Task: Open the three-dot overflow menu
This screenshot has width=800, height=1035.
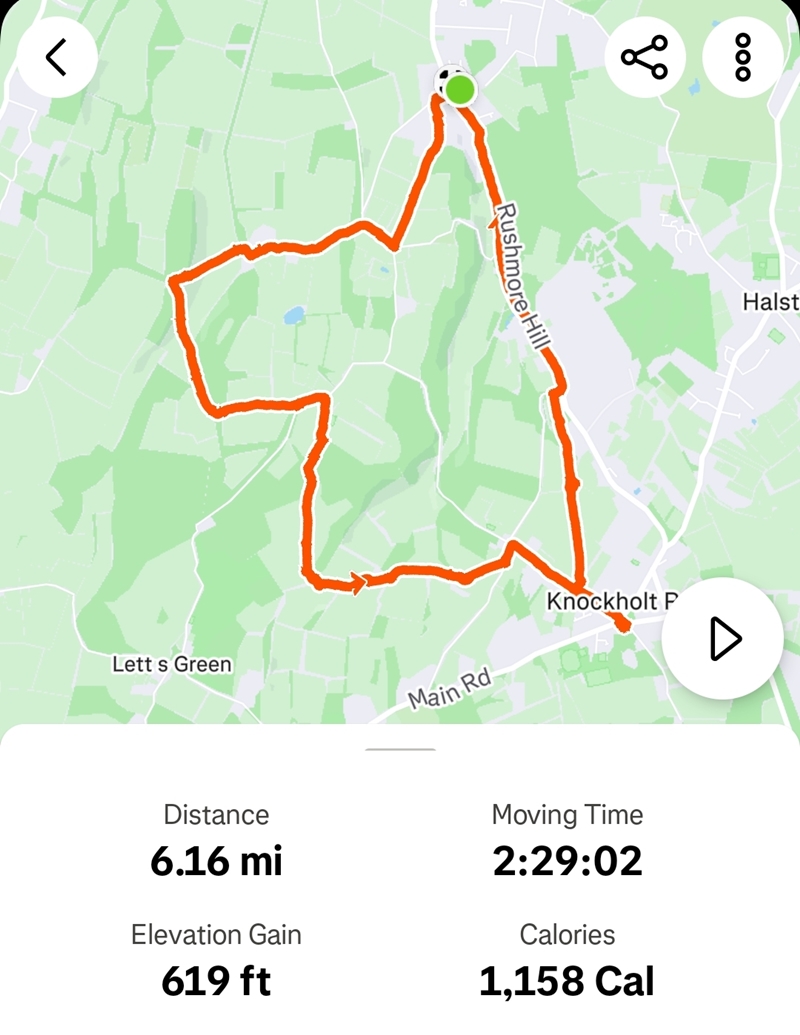Action: [x=742, y=57]
